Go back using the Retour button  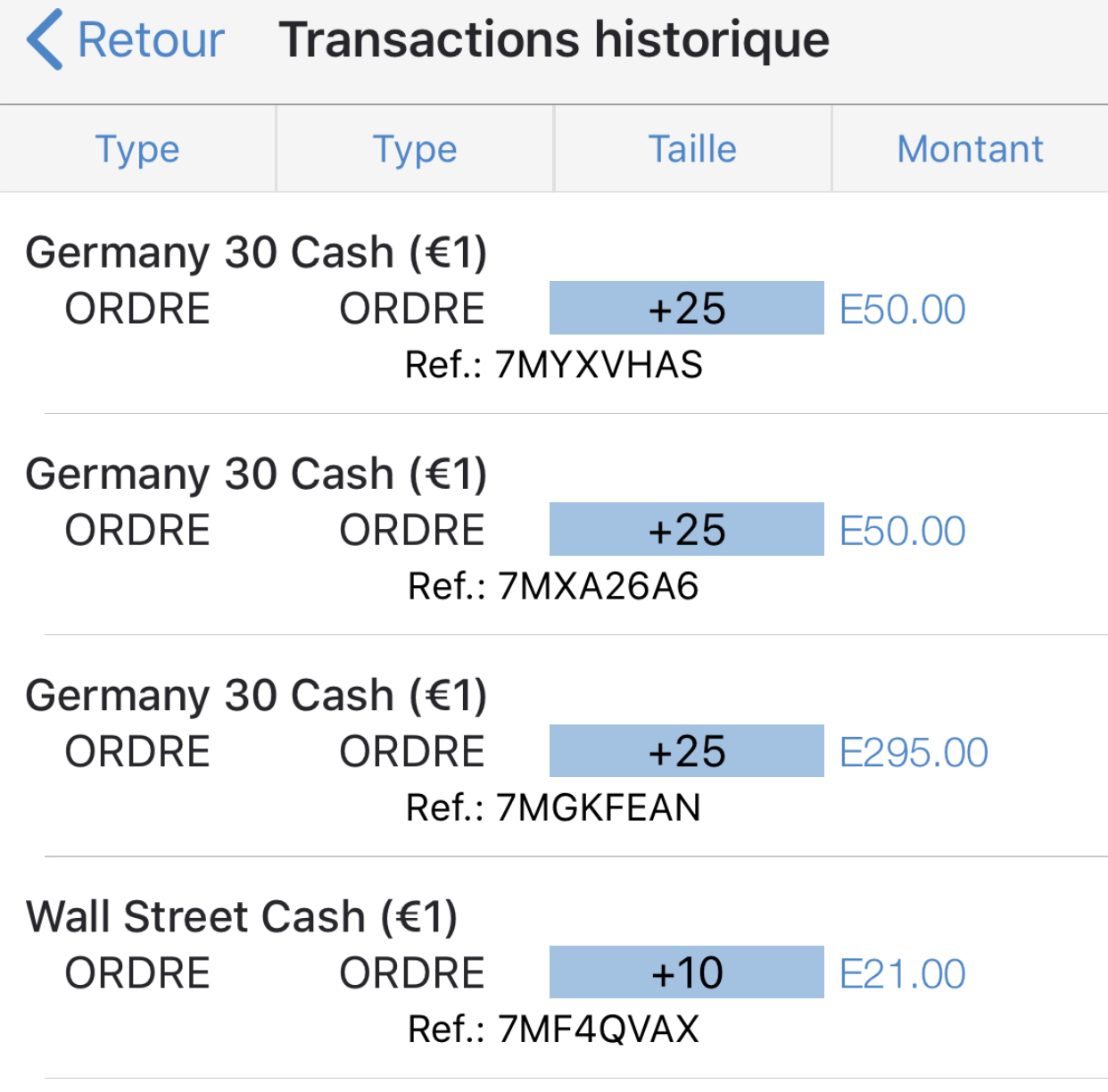[127, 40]
